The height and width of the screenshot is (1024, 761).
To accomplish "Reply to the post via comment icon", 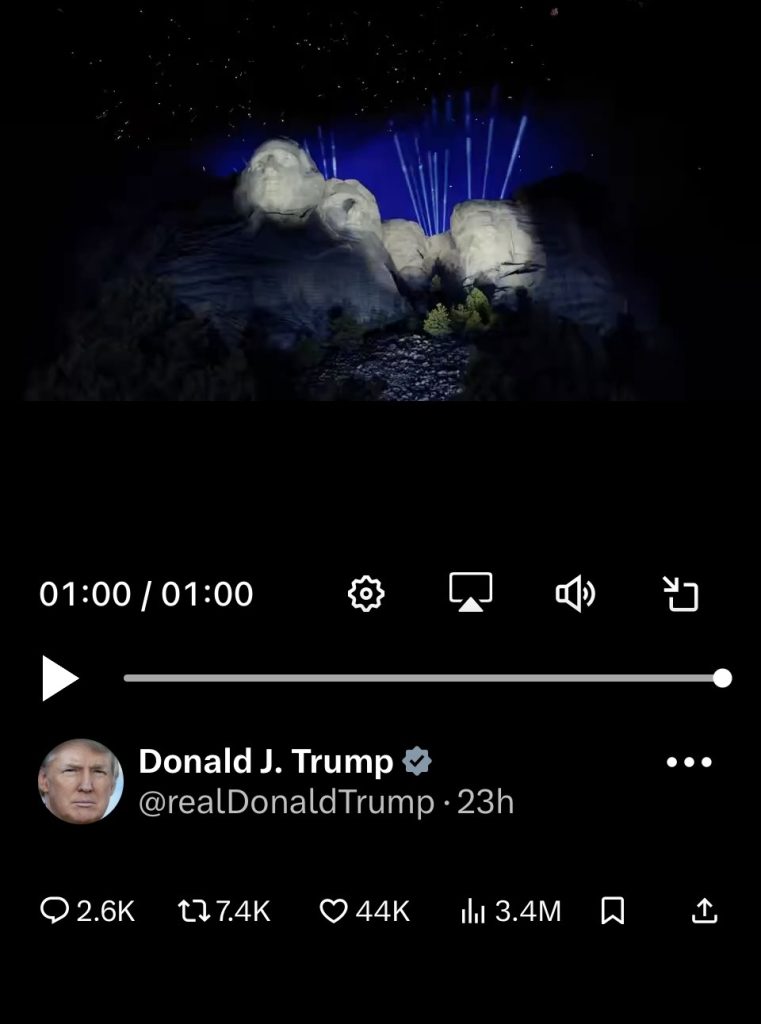I will [54, 910].
